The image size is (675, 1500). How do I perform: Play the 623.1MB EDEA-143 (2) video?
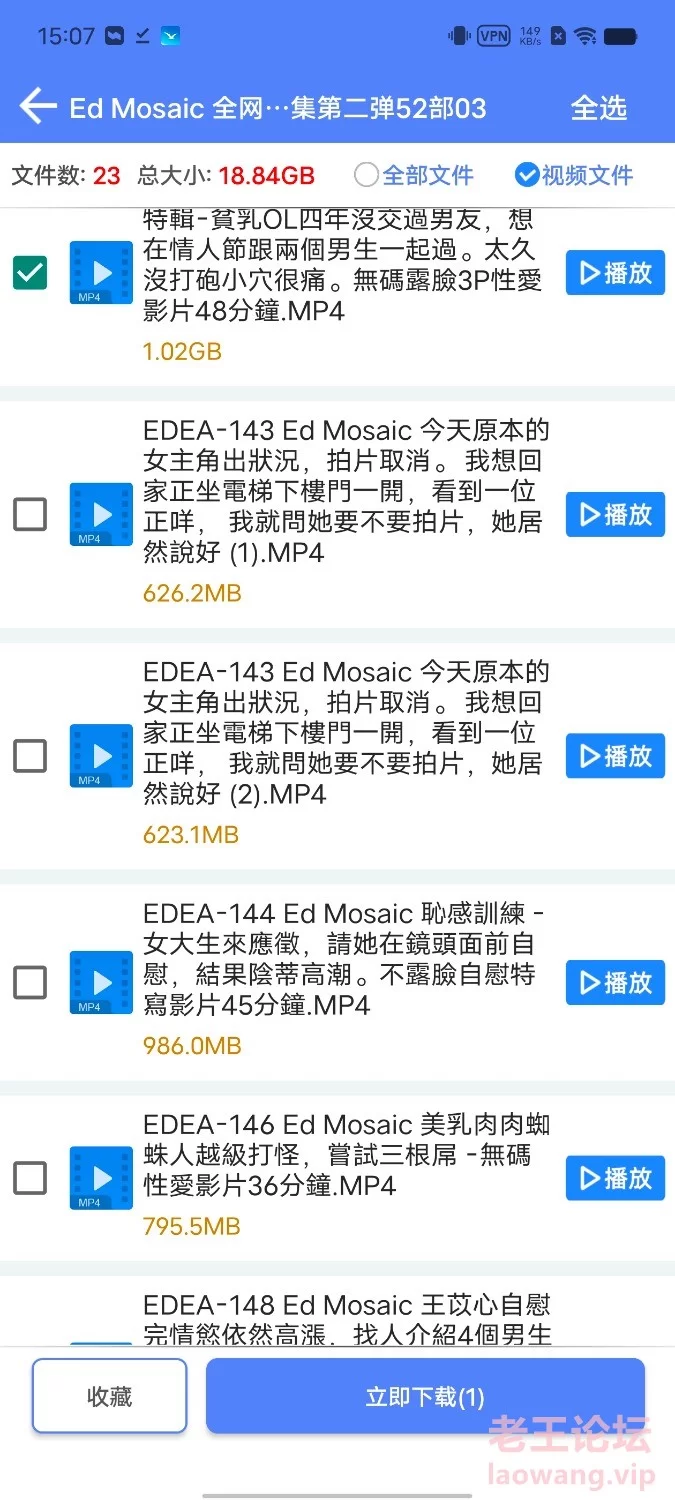[x=615, y=756]
